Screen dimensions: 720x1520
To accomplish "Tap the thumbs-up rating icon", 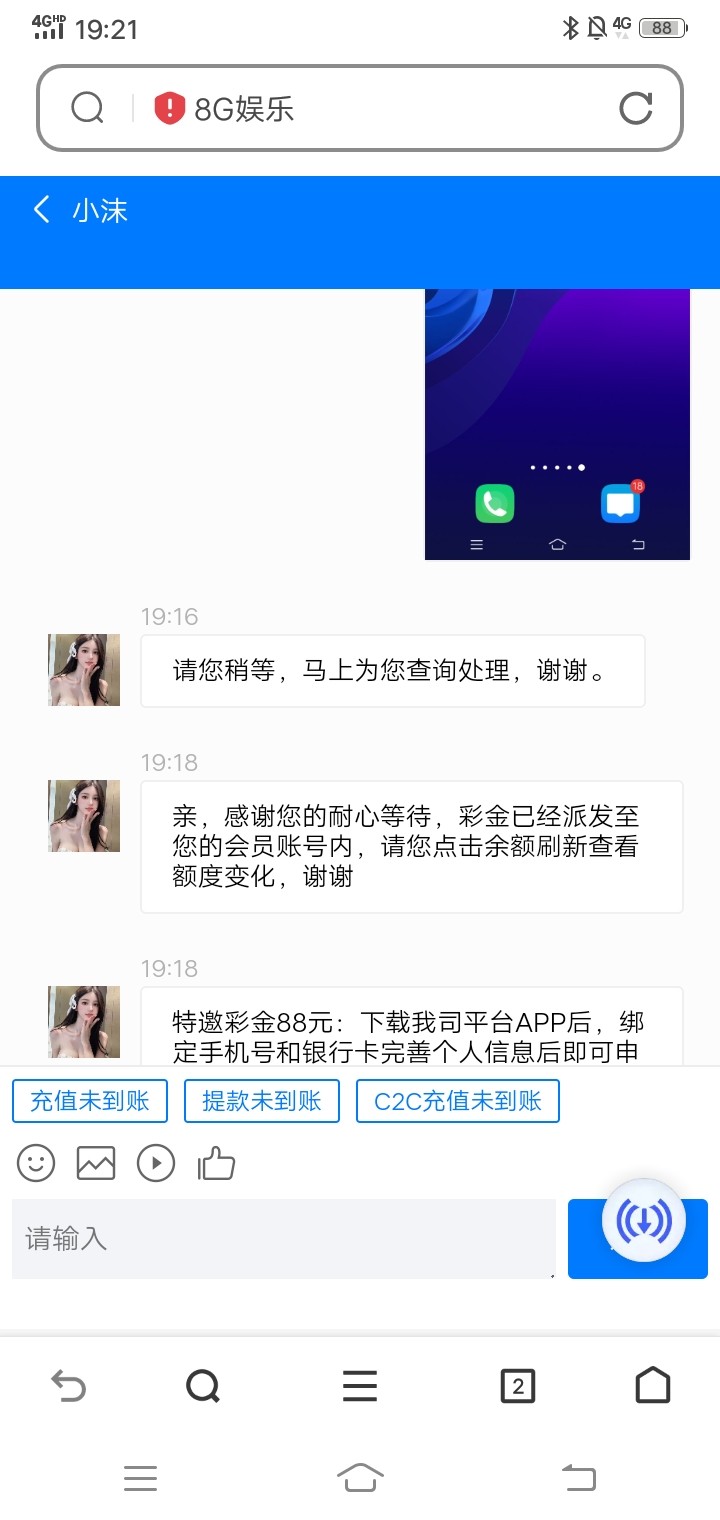I will (x=216, y=1163).
